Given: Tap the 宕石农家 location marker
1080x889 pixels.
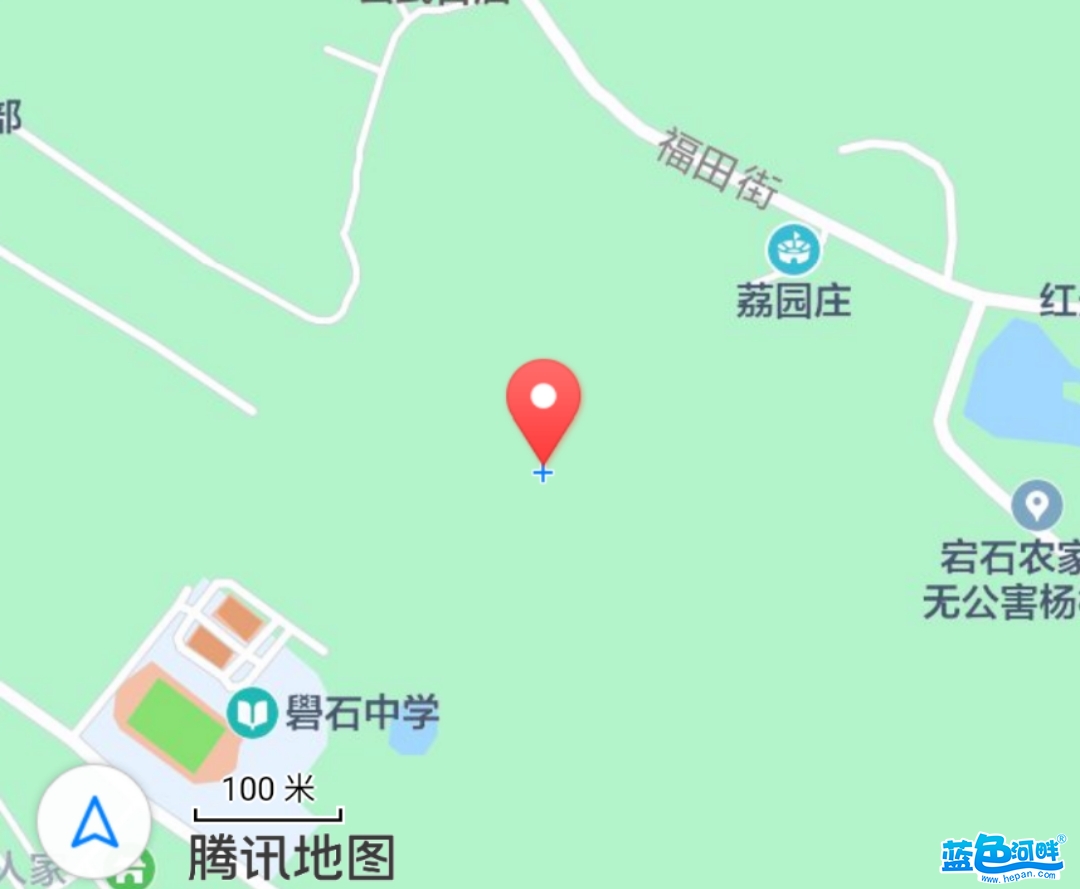Looking at the screenshot, I should [x=1037, y=505].
